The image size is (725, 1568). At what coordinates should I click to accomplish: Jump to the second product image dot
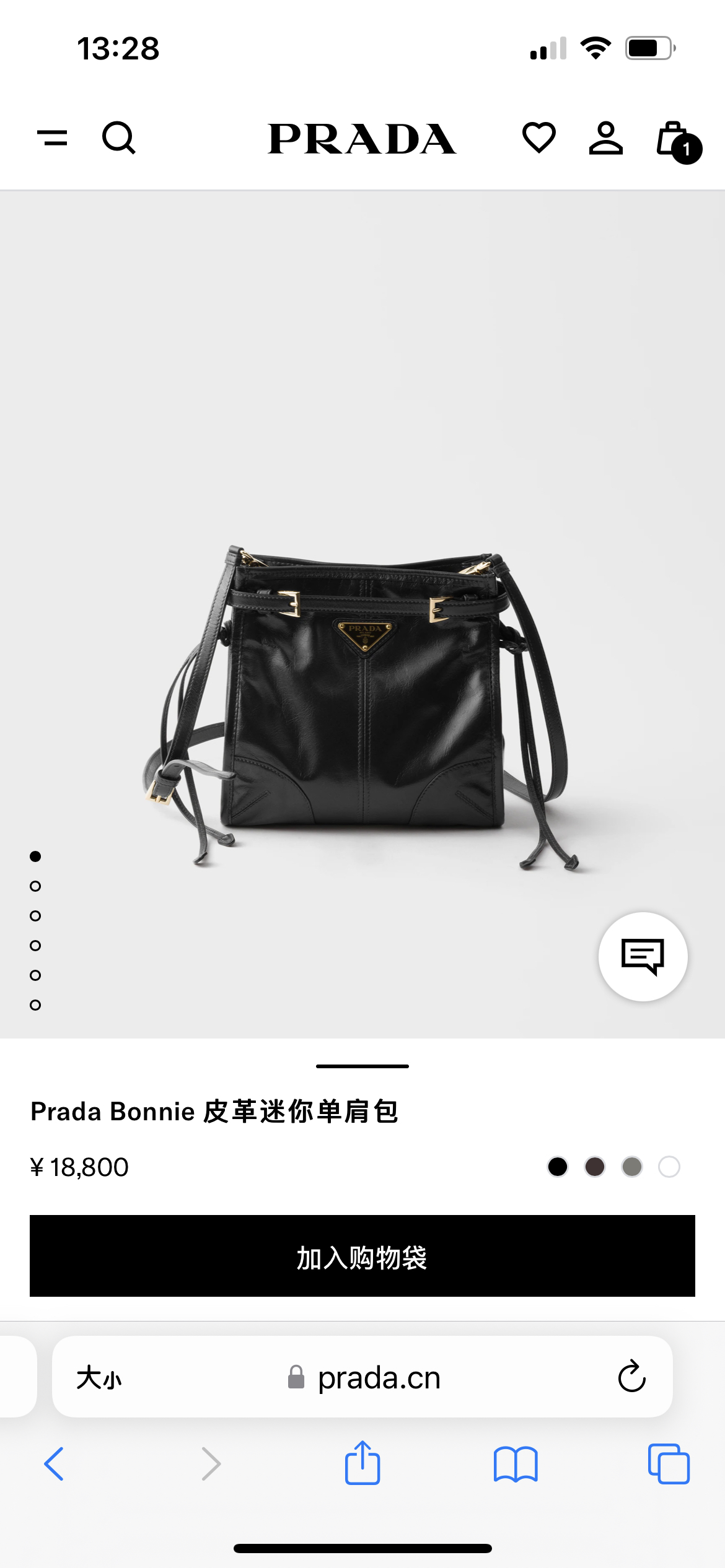coord(35,886)
